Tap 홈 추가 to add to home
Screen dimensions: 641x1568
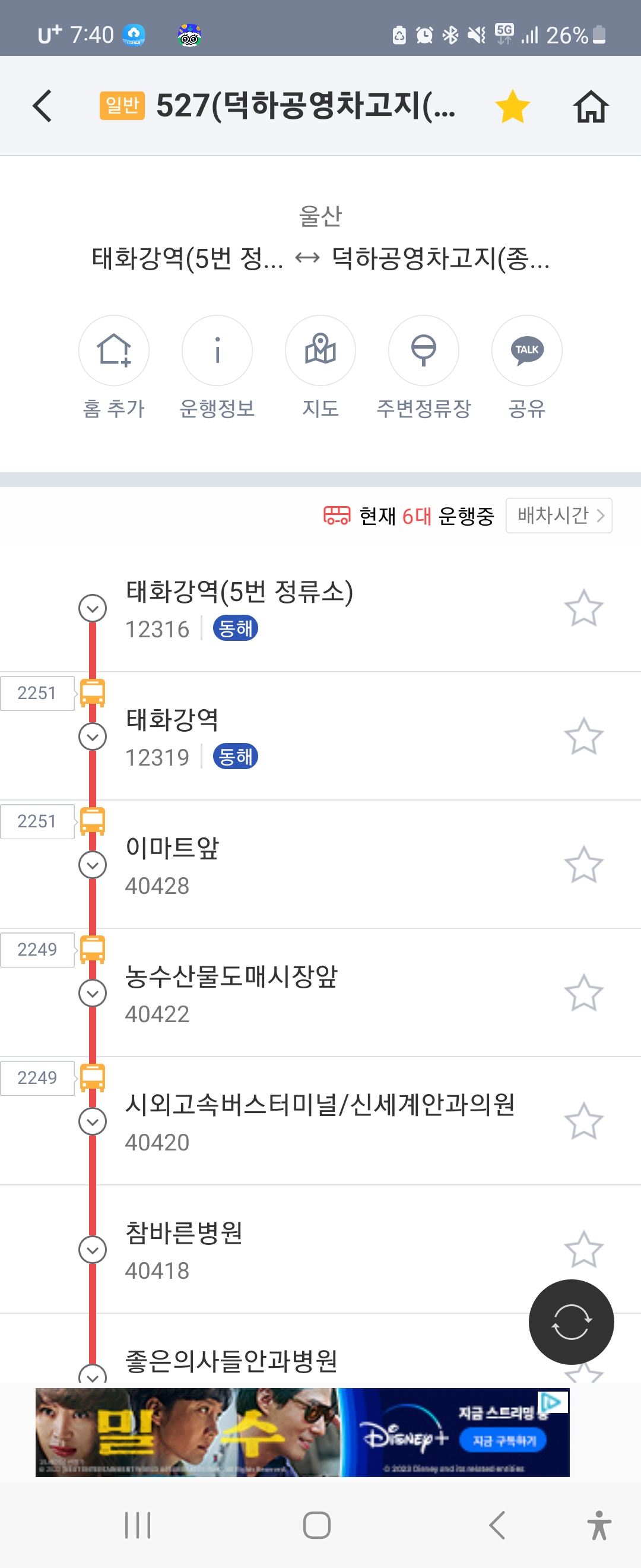pos(114,350)
